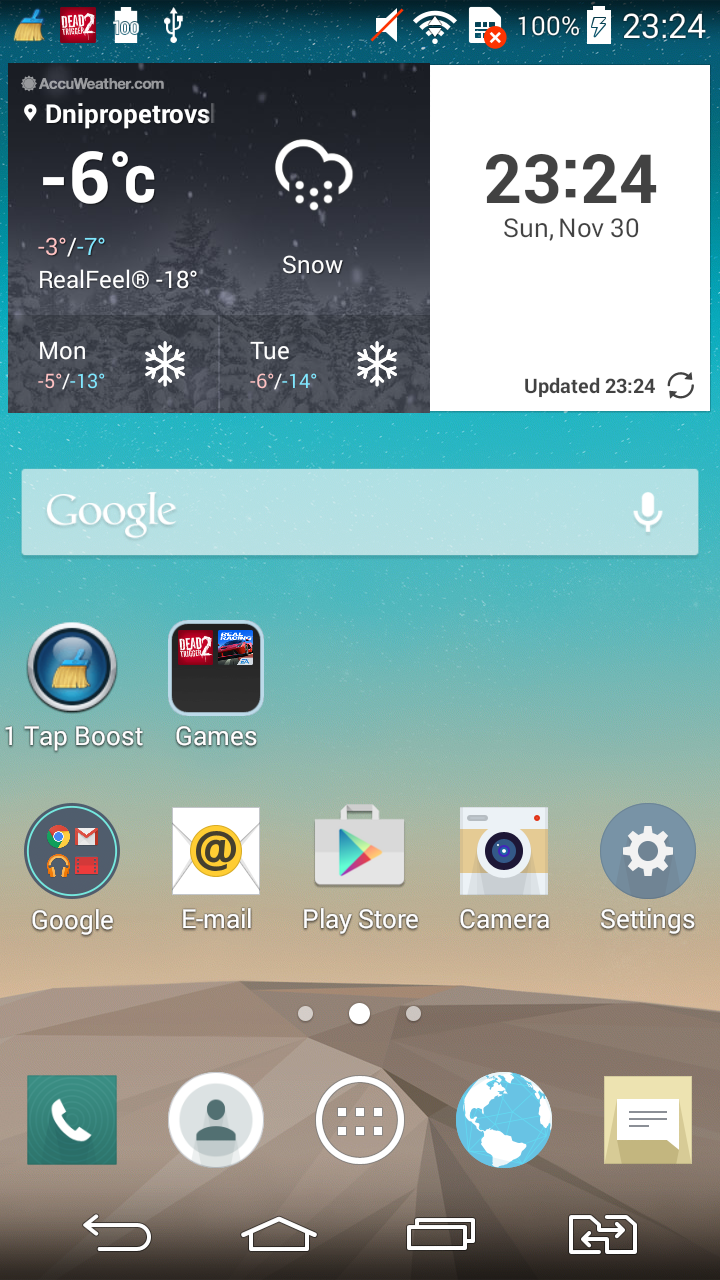The height and width of the screenshot is (1280, 720).
Task: Open the Camera app
Action: click(x=504, y=851)
